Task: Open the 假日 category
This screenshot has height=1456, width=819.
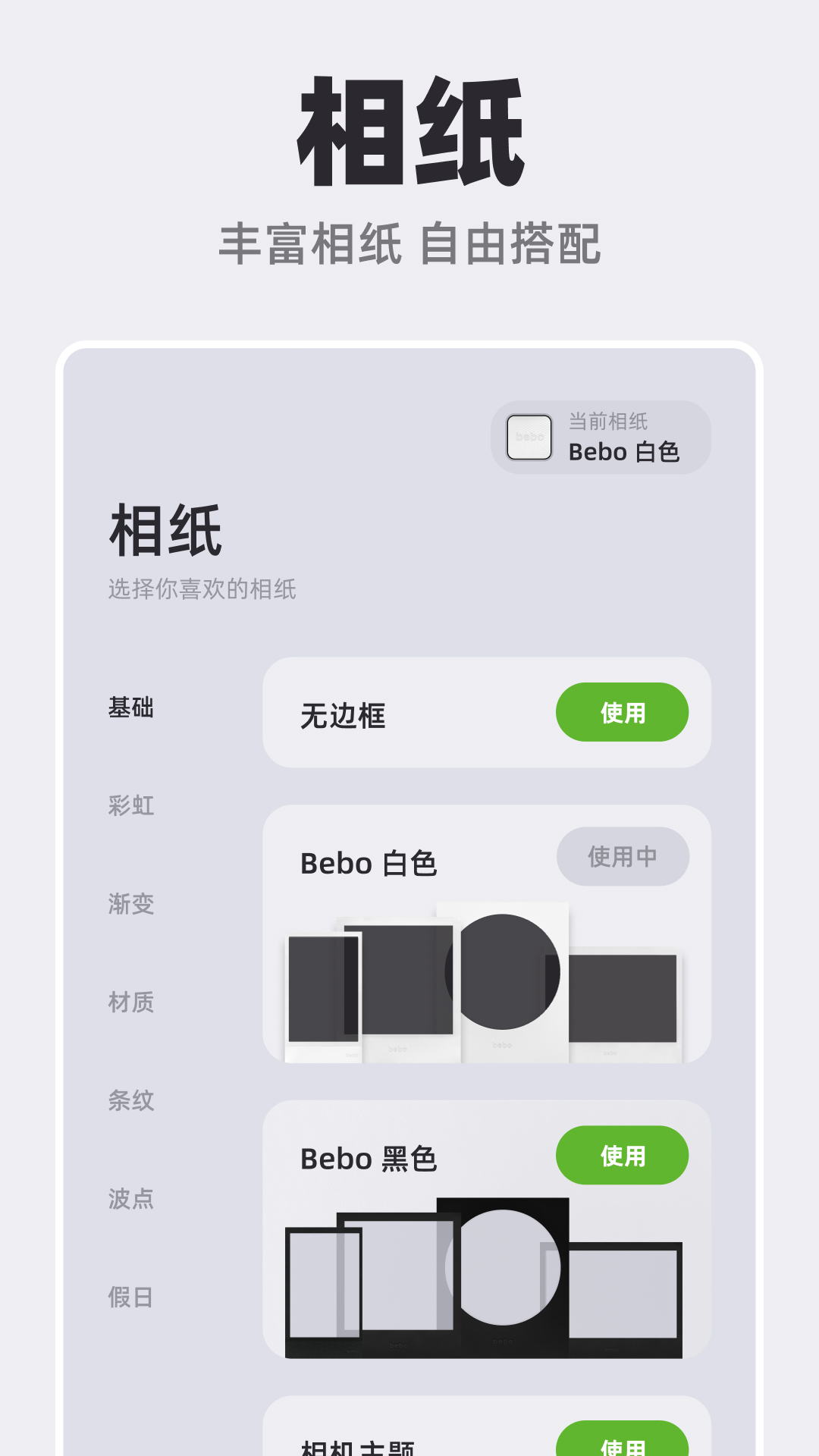Action: [132, 1298]
